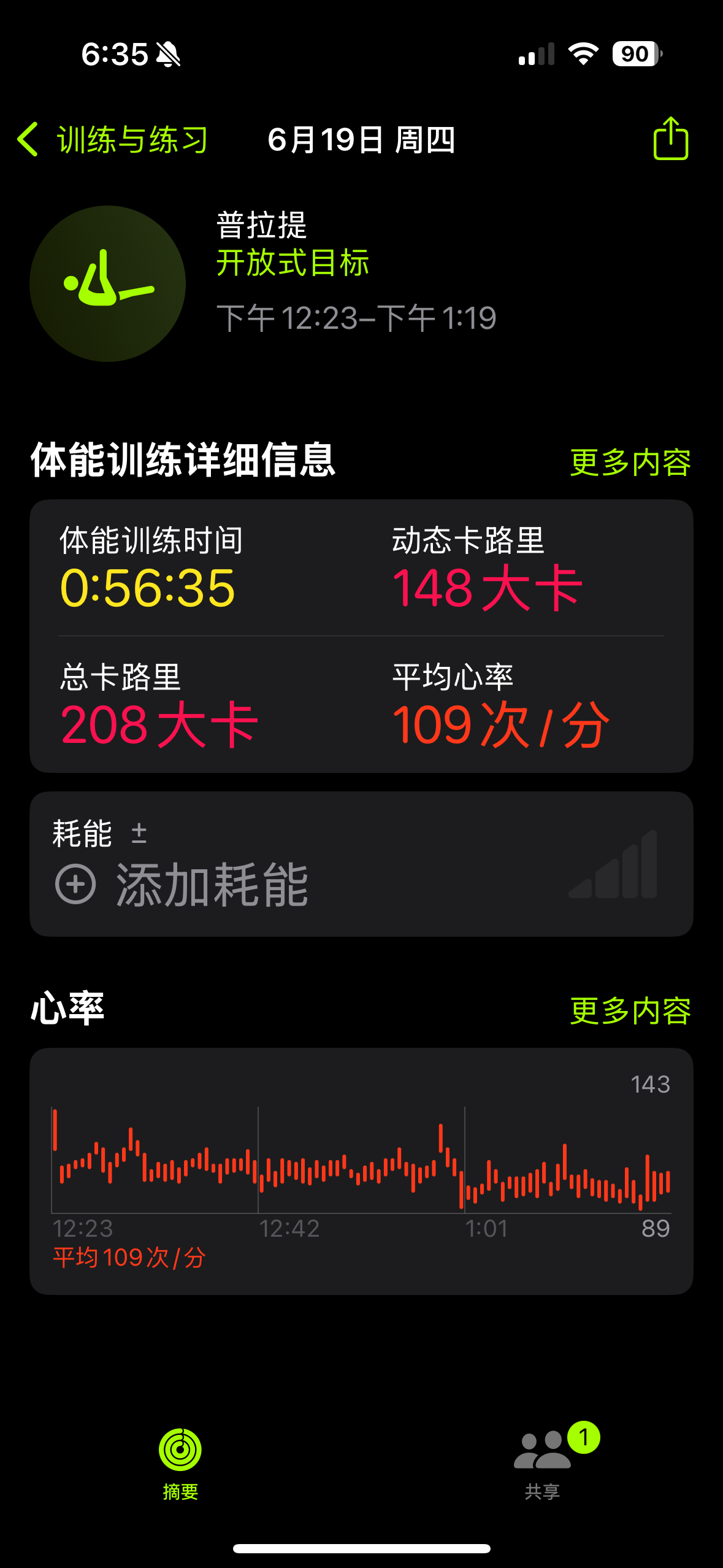Share this workout summary
Viewport: 723px width, 1568px height.
tap(670, 139)
